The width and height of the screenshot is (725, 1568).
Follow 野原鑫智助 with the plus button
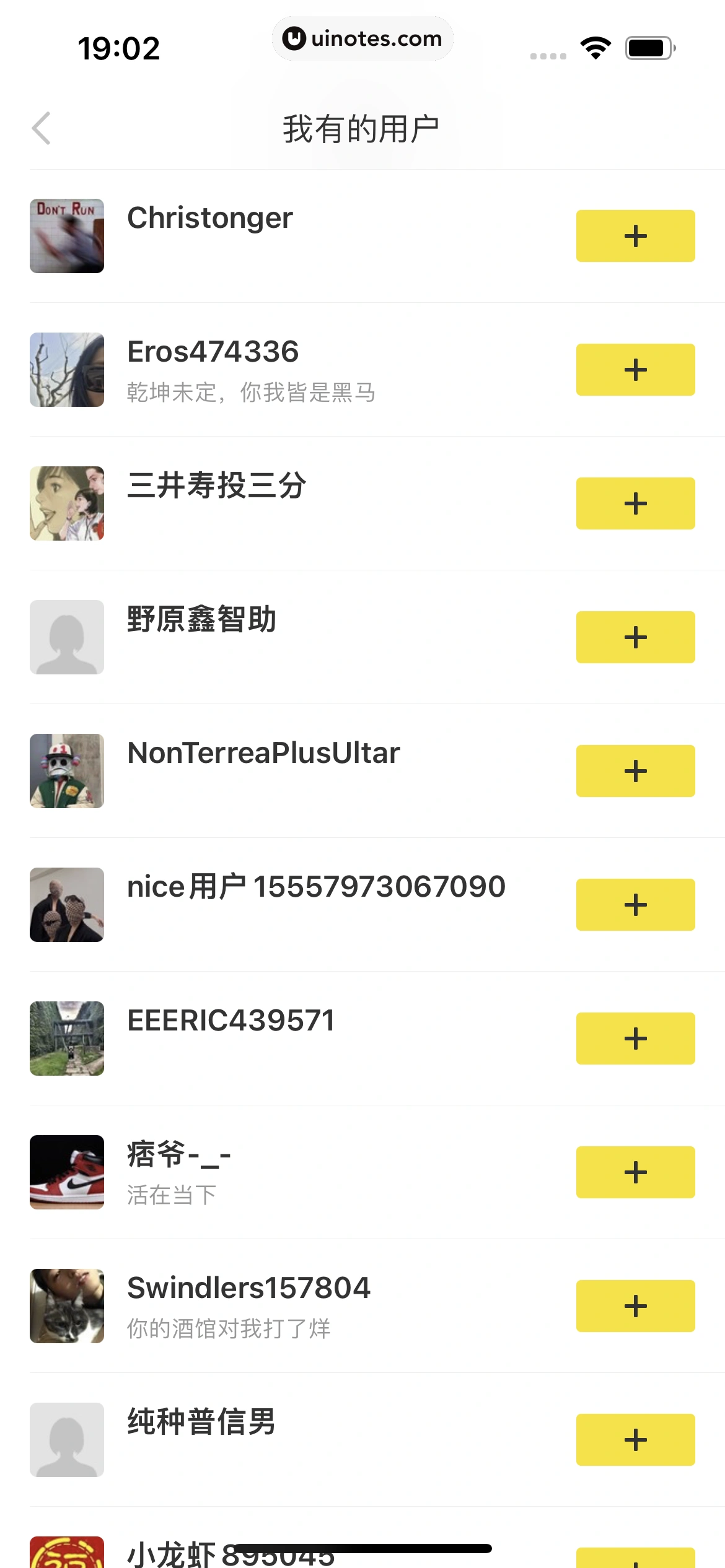click(635, 637)
